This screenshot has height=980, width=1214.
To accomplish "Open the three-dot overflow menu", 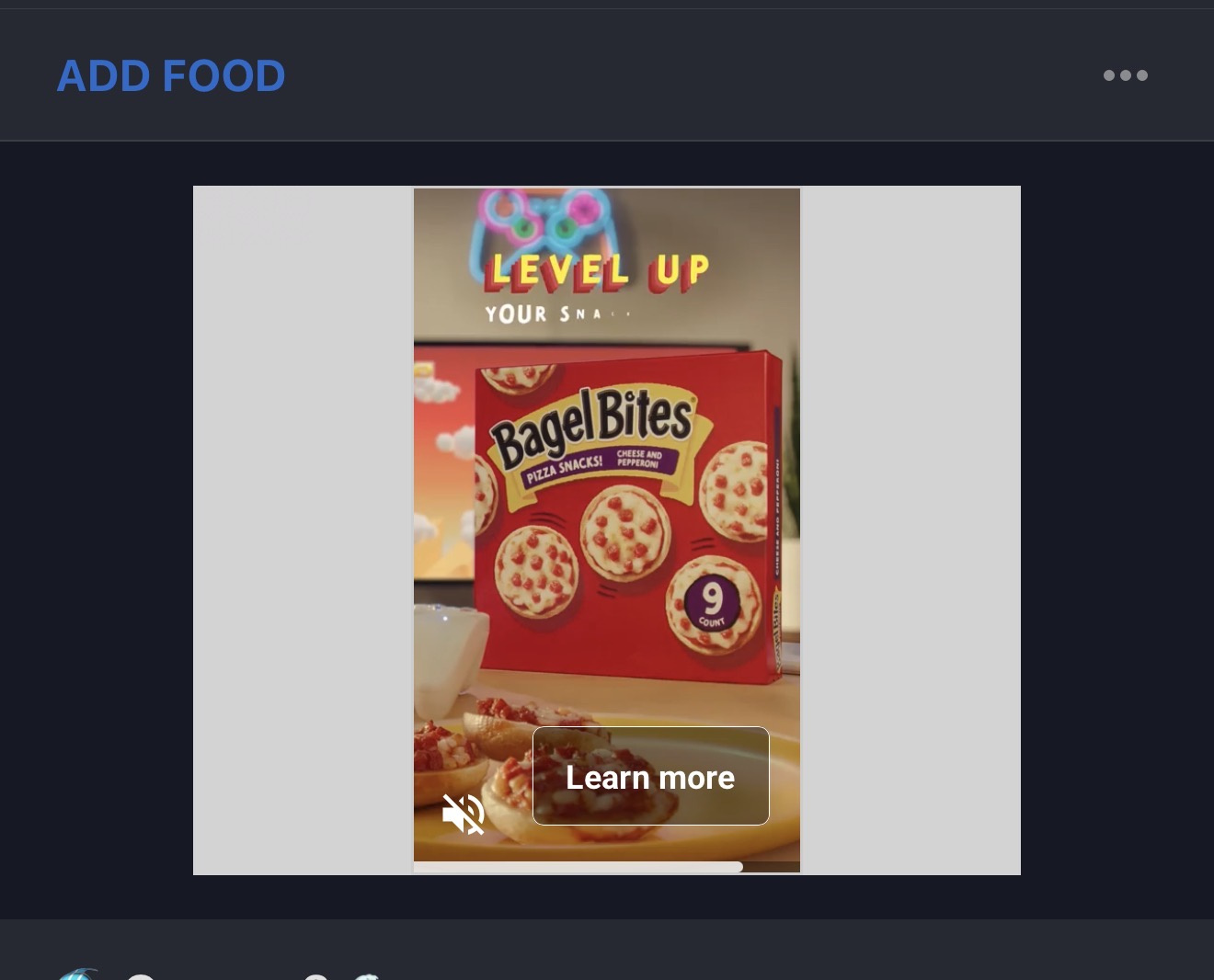I will [x=1125, y=75].
